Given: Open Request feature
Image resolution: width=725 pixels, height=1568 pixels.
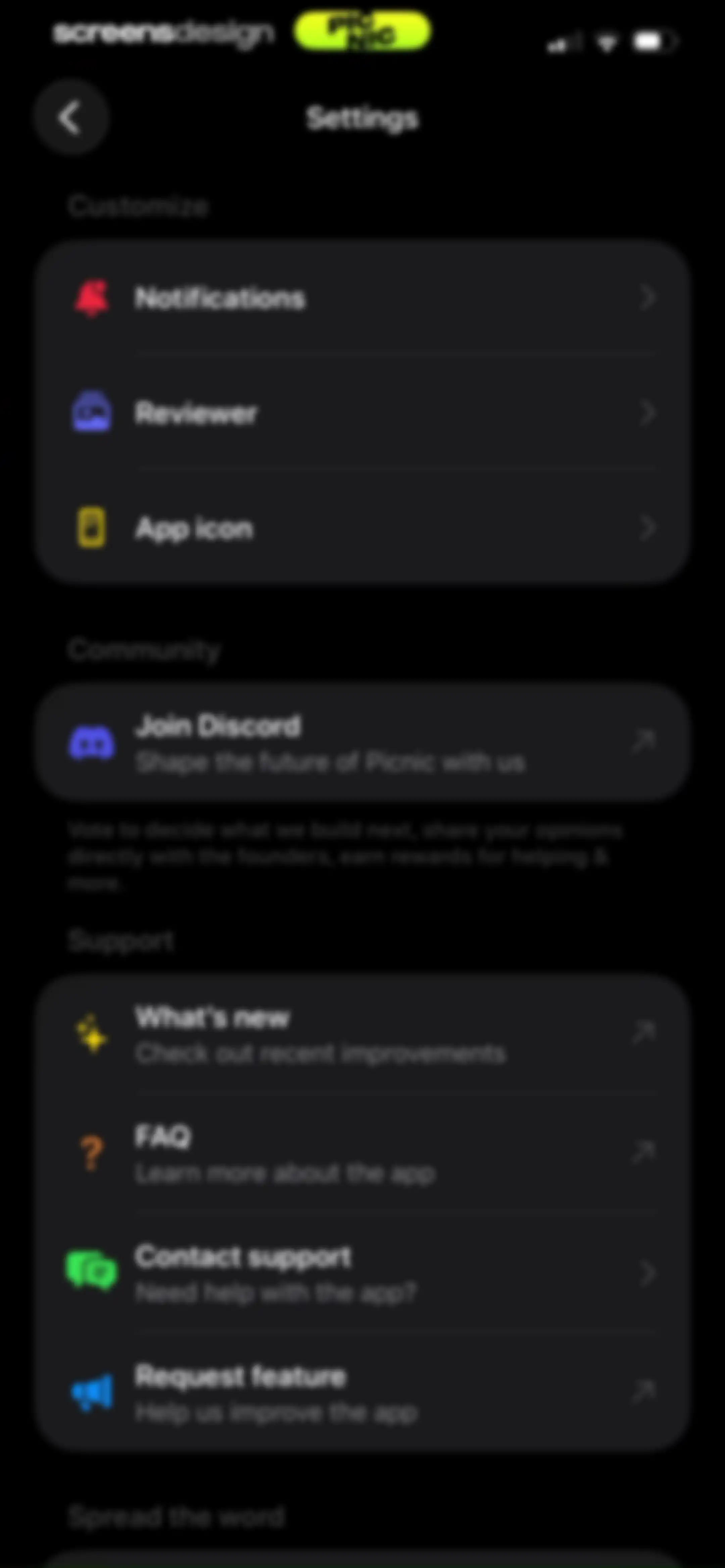Looking at the screenshot, I should coord(363,1391).
